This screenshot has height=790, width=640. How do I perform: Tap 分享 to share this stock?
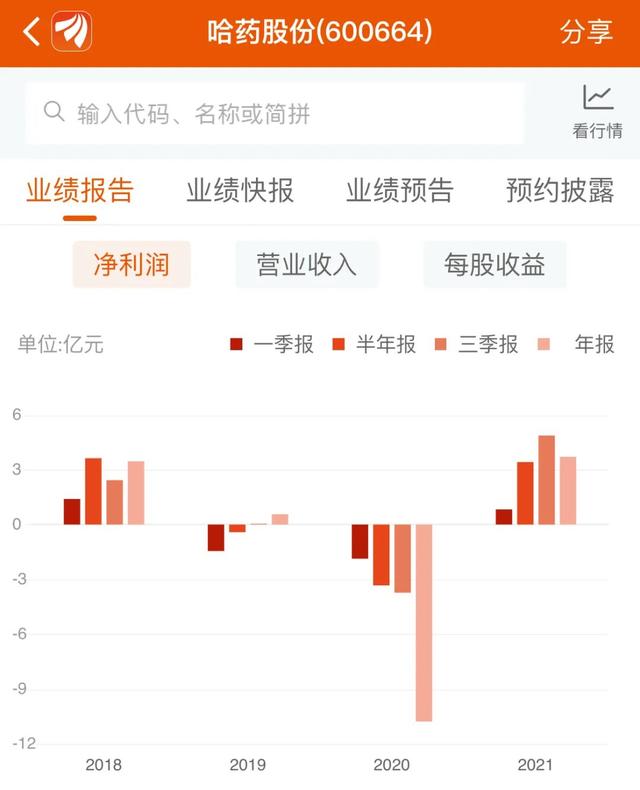(586, 32)
